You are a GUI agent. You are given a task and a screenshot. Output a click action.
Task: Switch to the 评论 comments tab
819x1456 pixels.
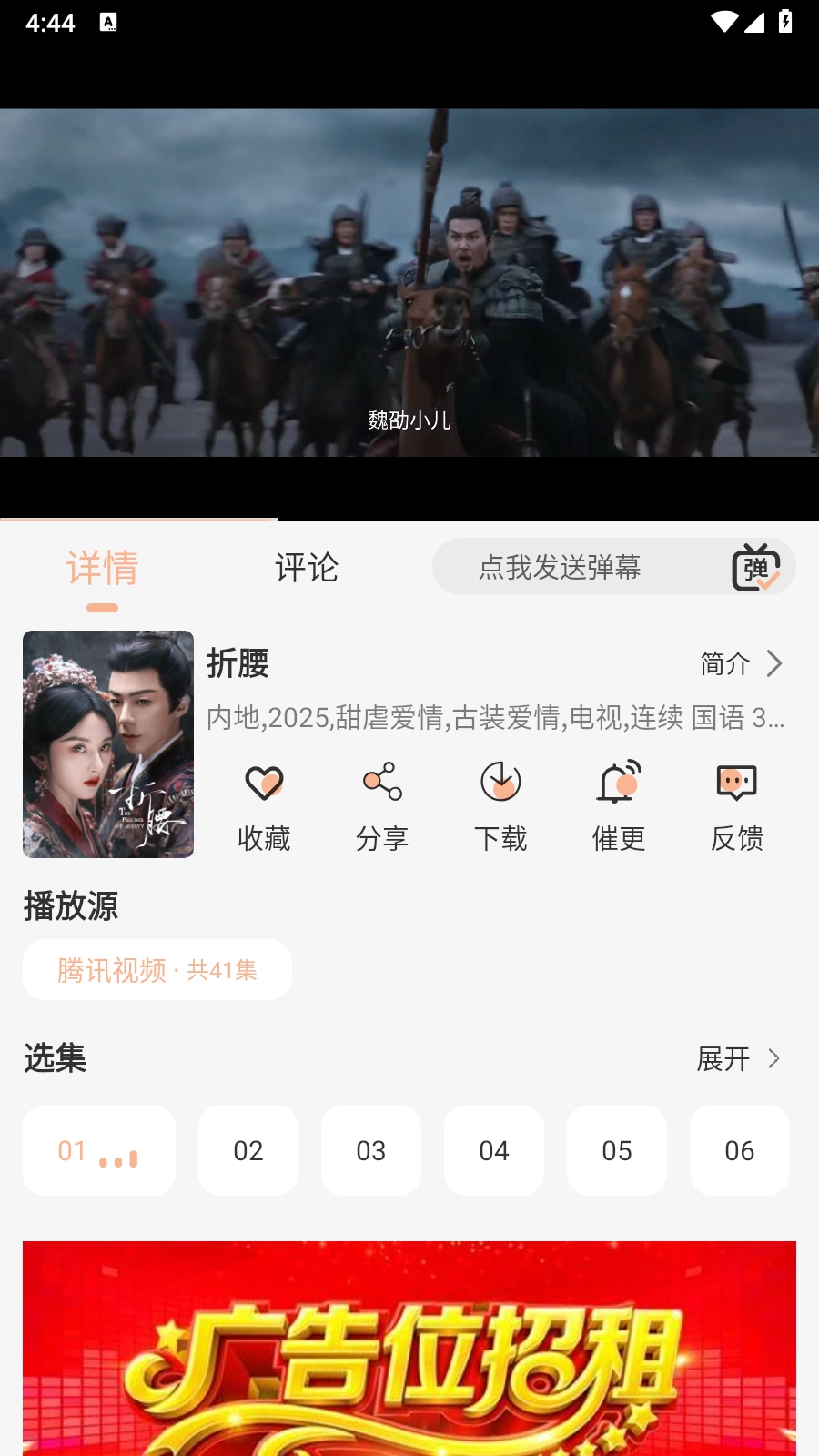(x=305, y=568)
